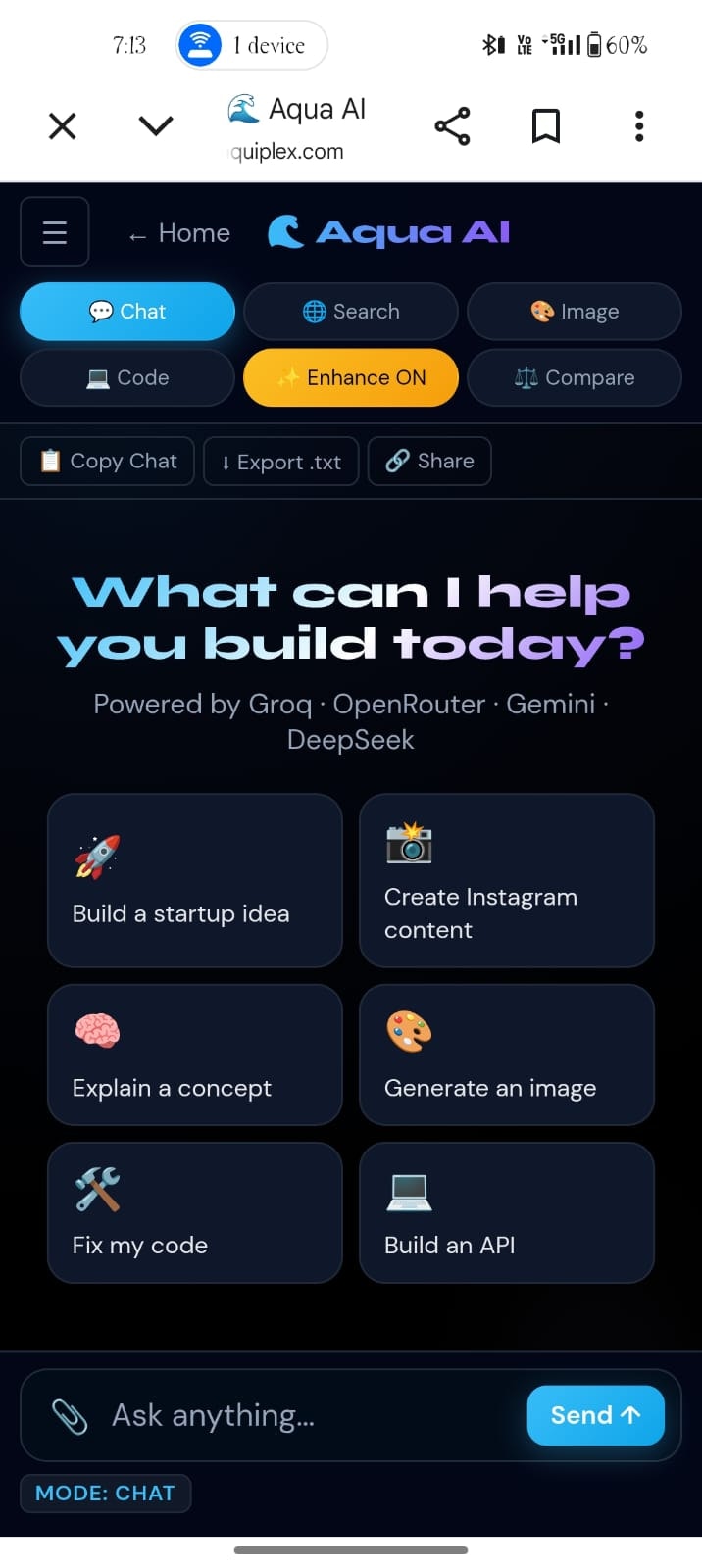Viewport: 702px width, 1568px height.
Task: Open the hamburger drawer menu
Action: tap(55, 232)
